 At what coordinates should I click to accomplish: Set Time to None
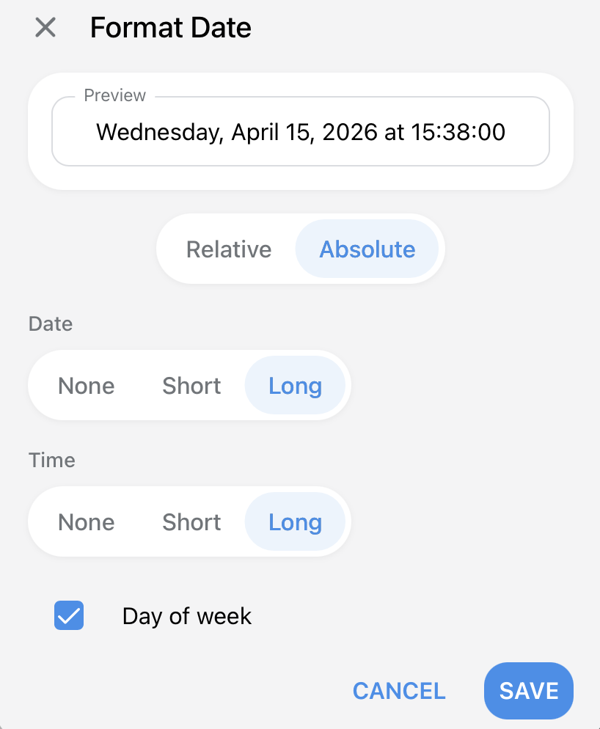[86, 522]
